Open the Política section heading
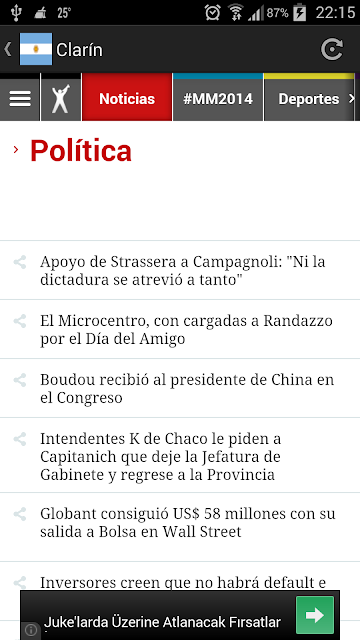This screenshot has height=640, width=360. [81, 151]
